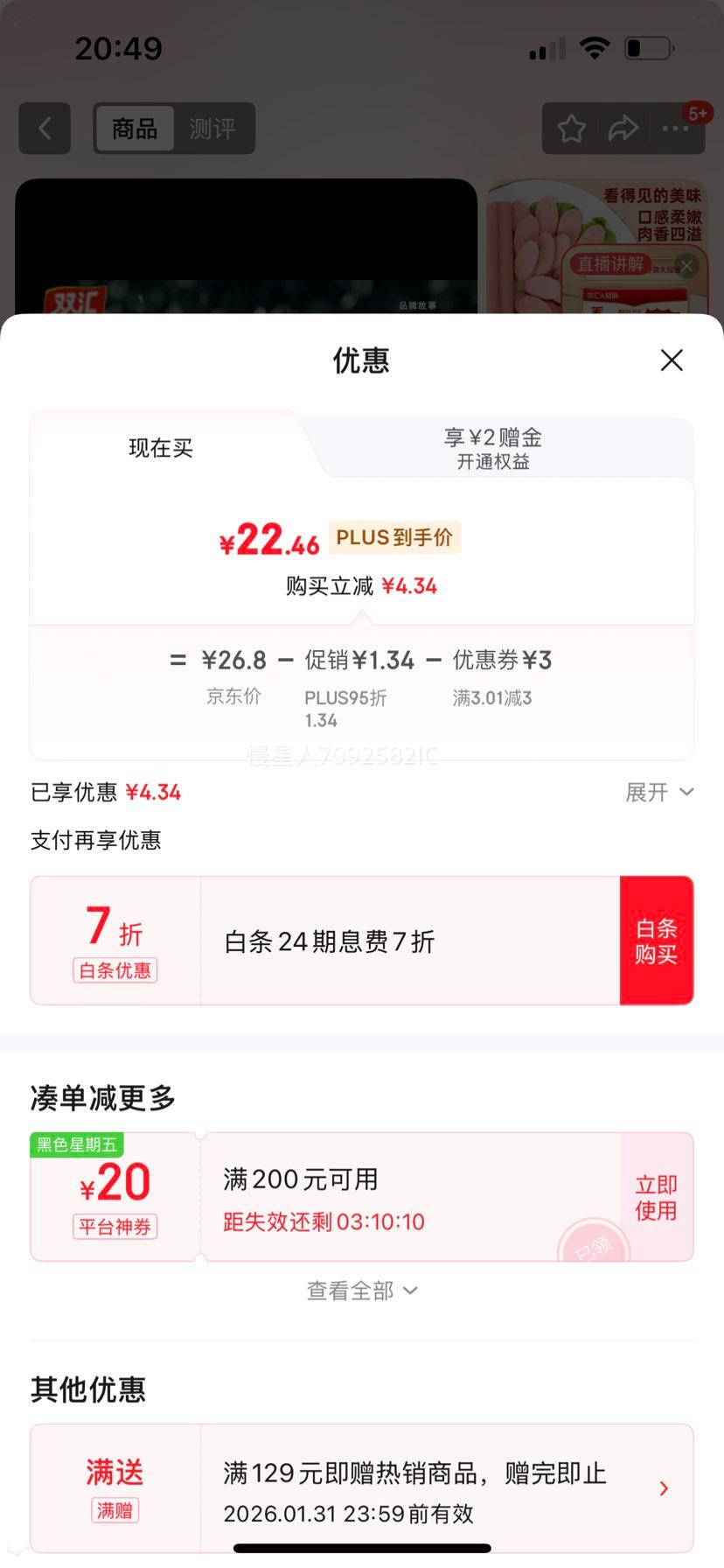Viewport: 724px width, 1568px height.
Task: Select the 现在买 pricing option
Action: 160,449
